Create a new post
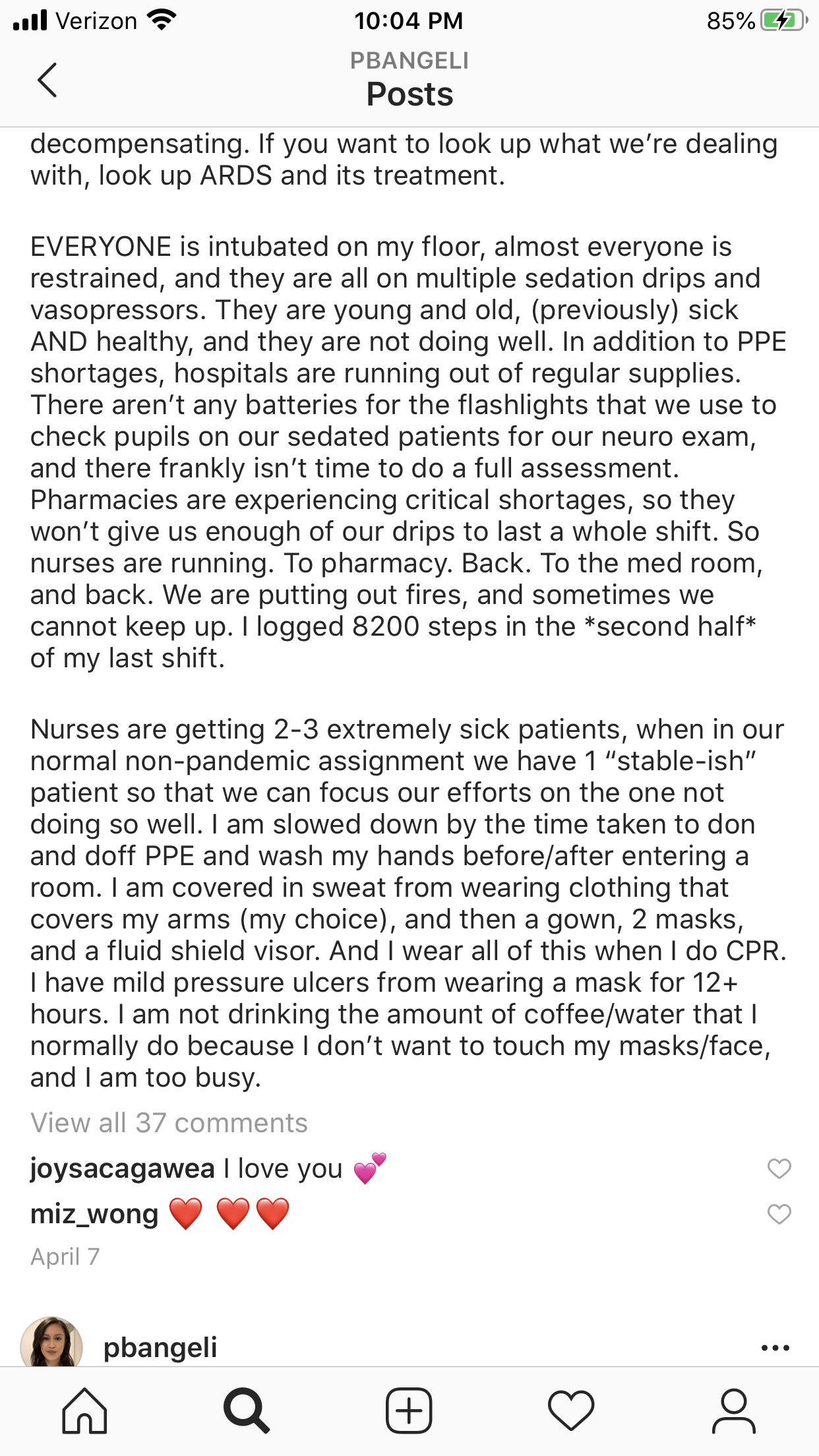This screenshot has width=819, height=1456. tap(409, 1410)
